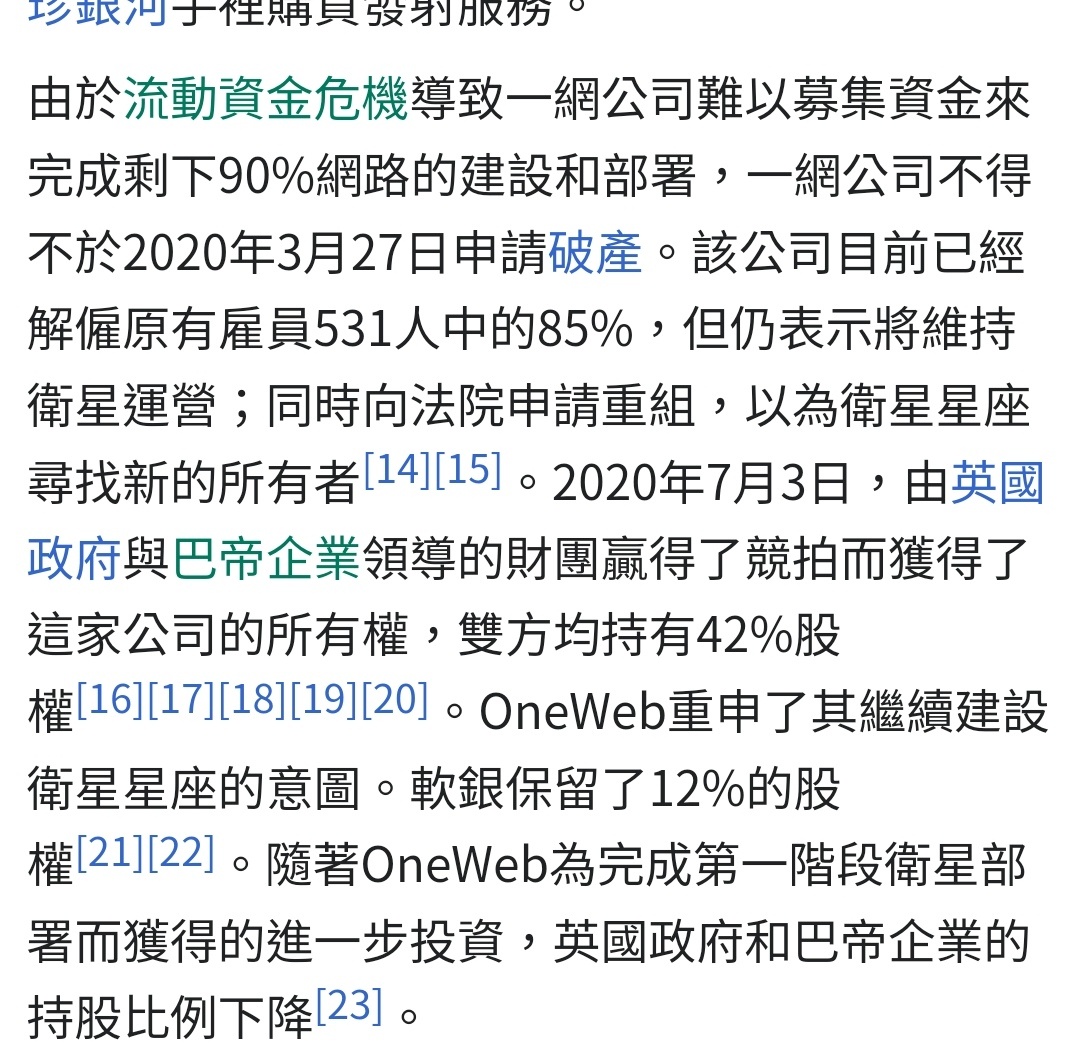Open reference [21]
This screenshot has height=1056, width=1080.
click(x=110, y=853)
